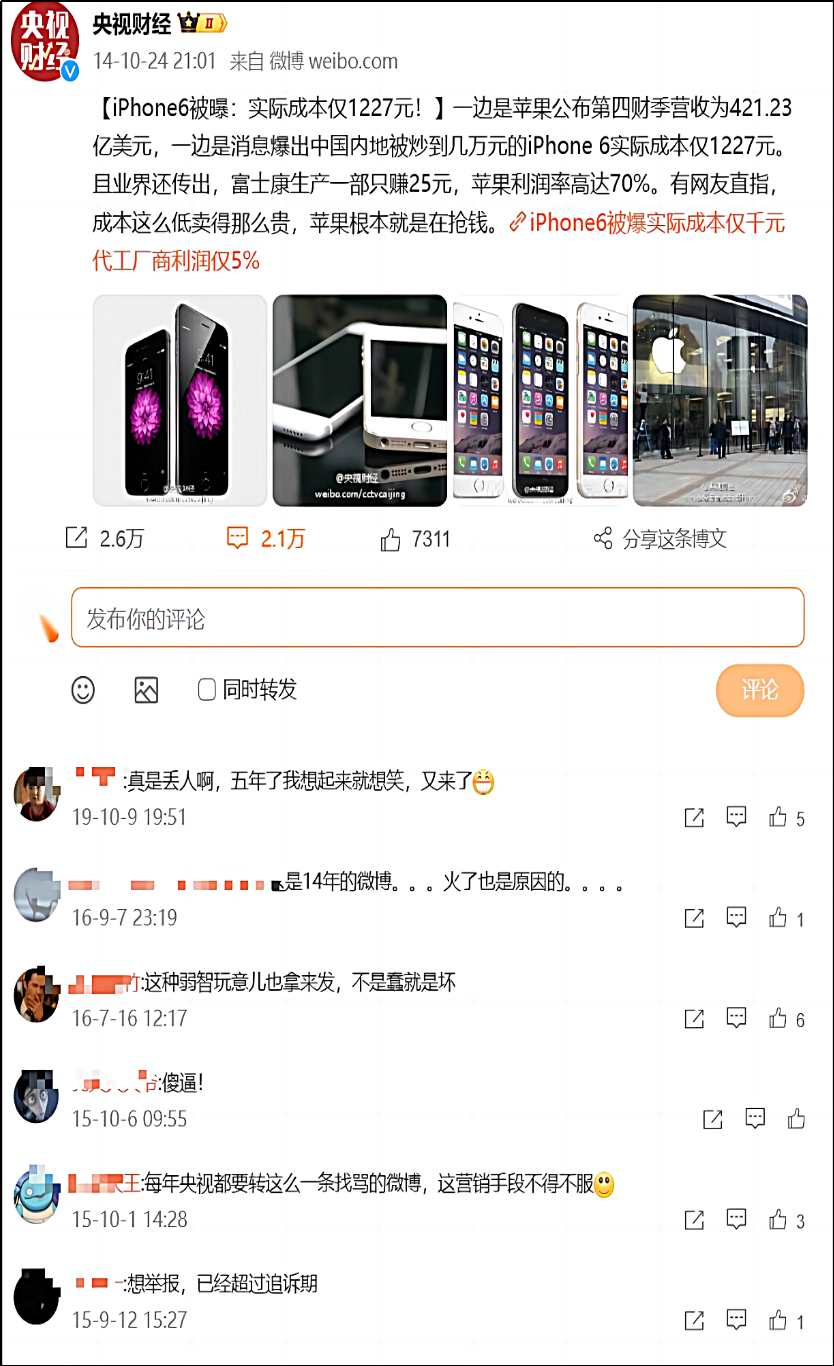Screen dimensions: 834x1366
Task: View the white iPhone close-up photo
Action: click(x=360, y=400)
